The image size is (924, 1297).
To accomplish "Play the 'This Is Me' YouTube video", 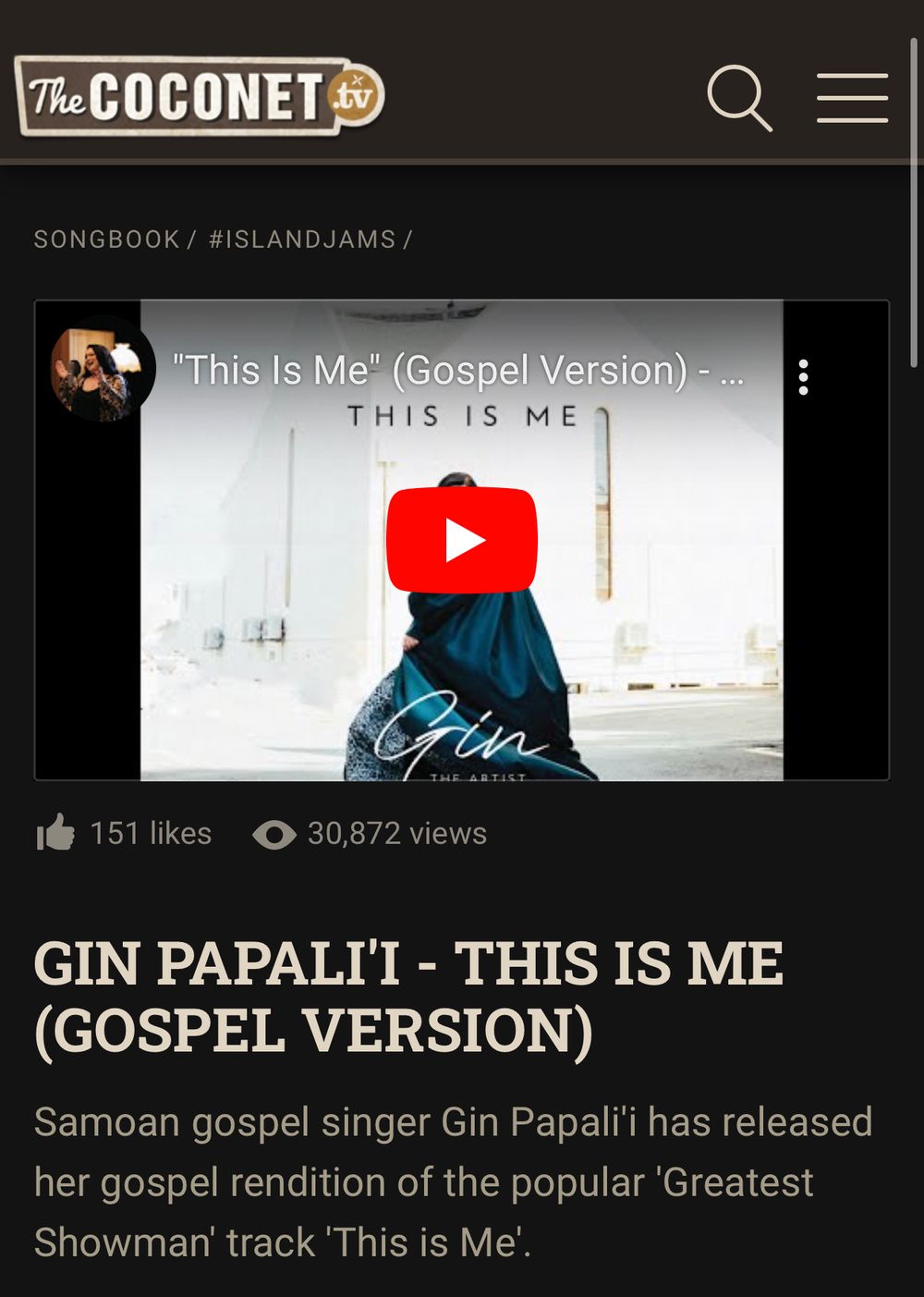I will pyautogui.click(x=461, y=540).
